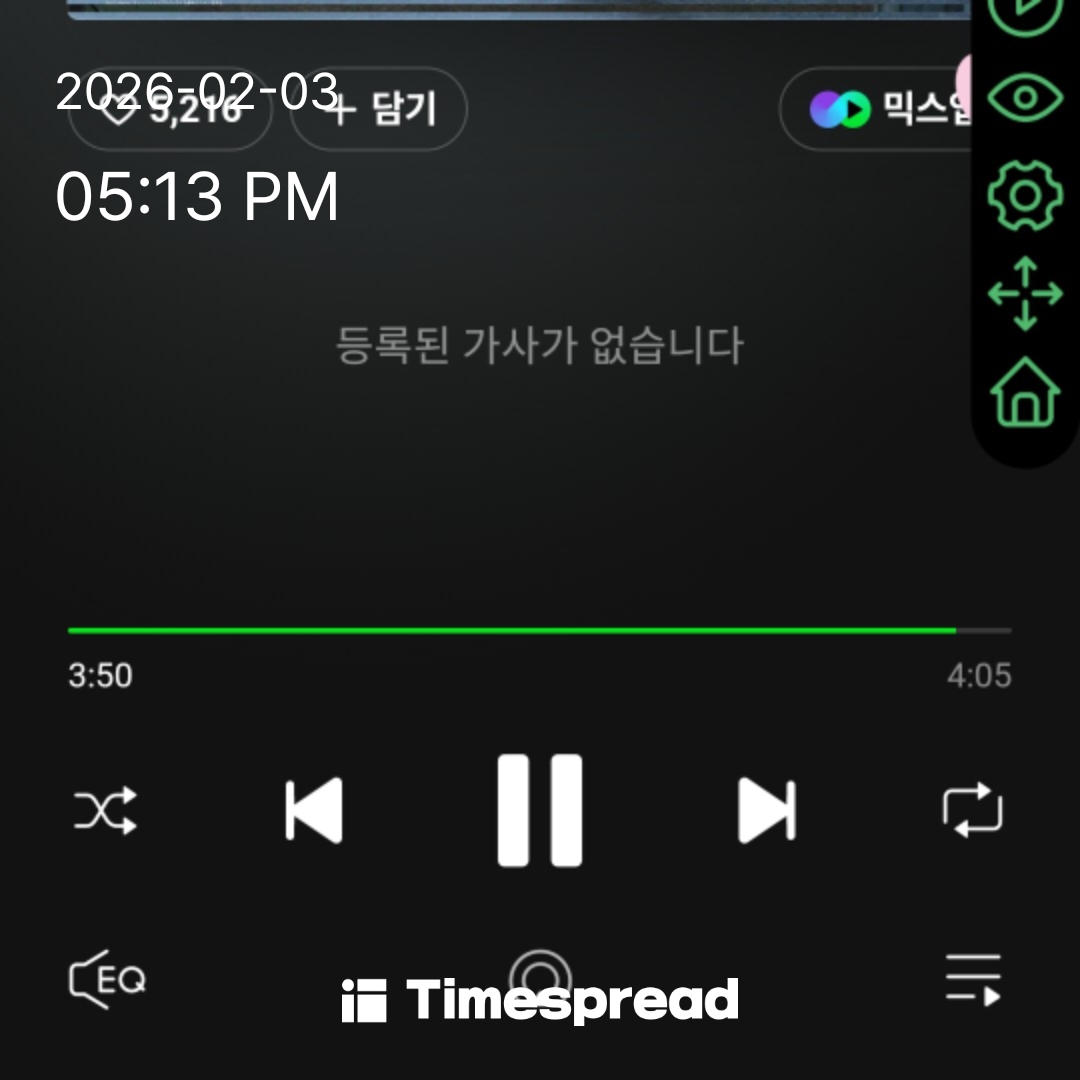Open the gear settings in the floating toolbar
The height and width of the screenshot is (1080, 1080).
pos(1025,195)
